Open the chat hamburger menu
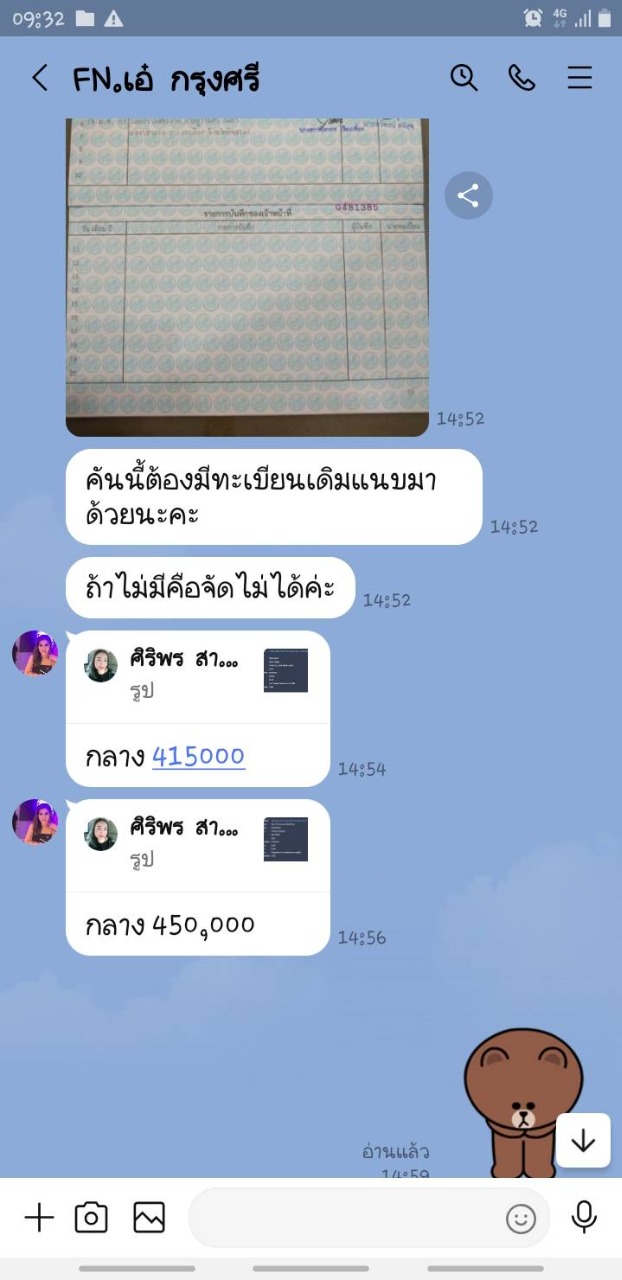The image size is (622, 1280). (x=580, y=78)
